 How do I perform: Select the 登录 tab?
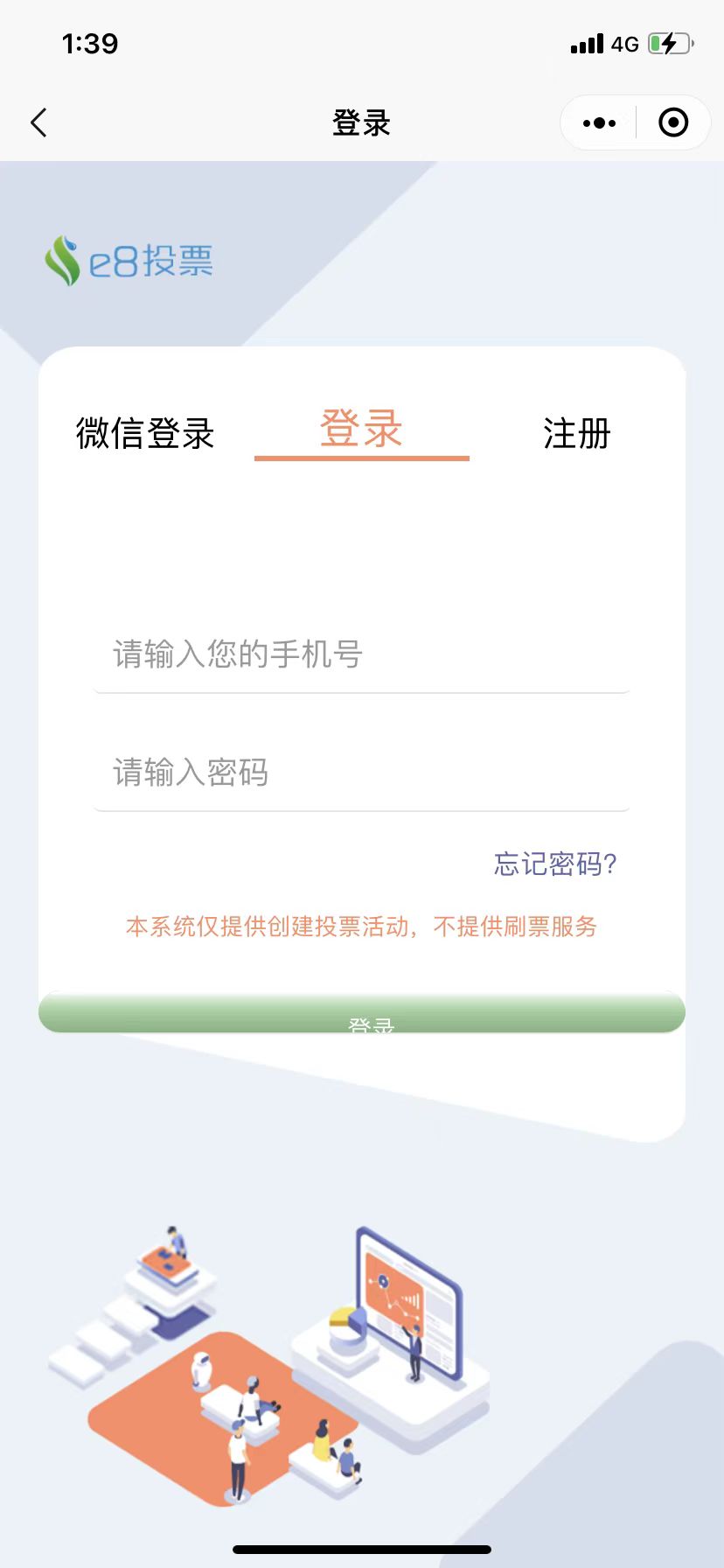pyautogui.click(x=361, y=430)
